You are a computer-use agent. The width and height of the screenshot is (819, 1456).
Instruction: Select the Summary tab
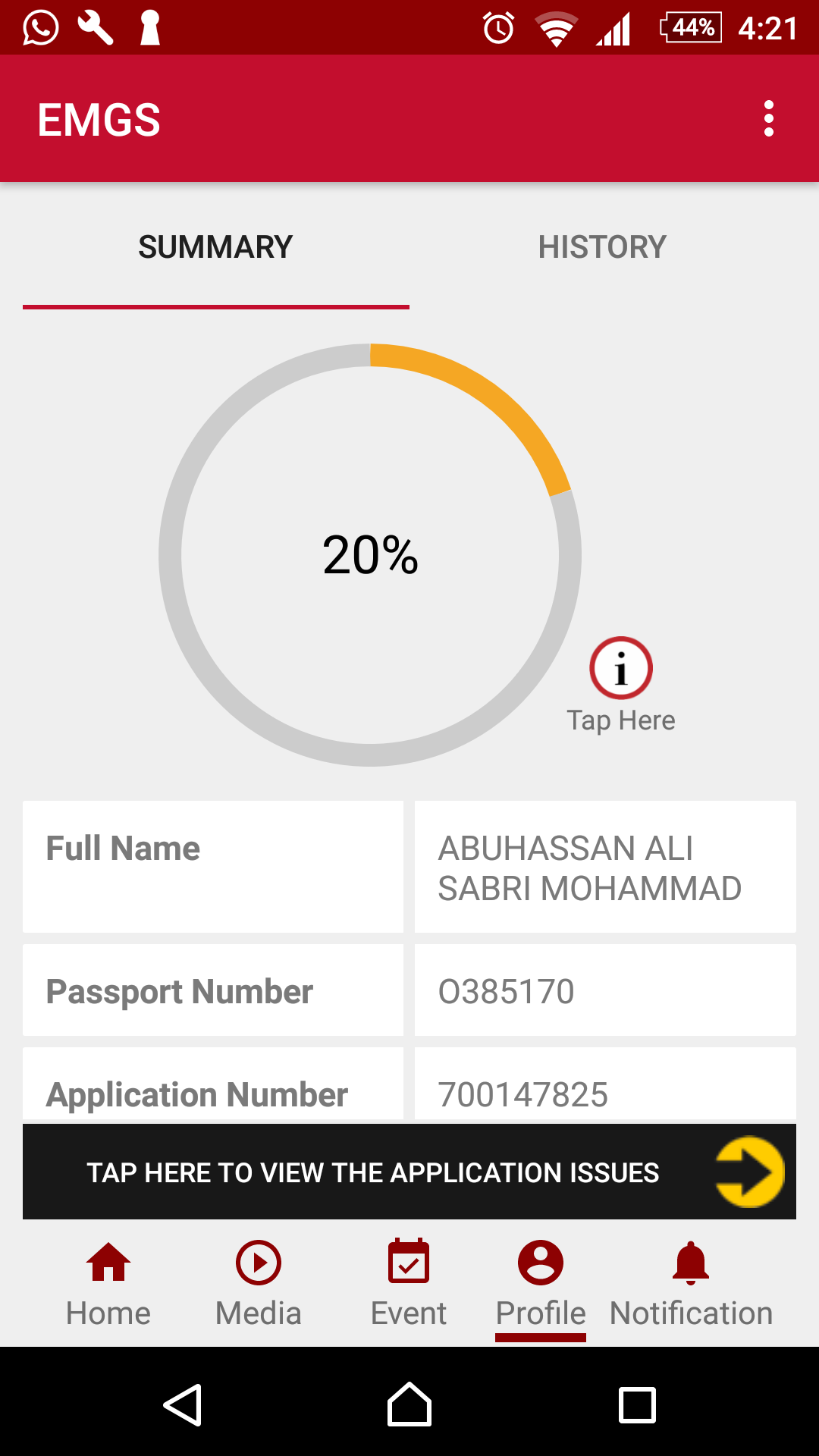tap(215, 247)
